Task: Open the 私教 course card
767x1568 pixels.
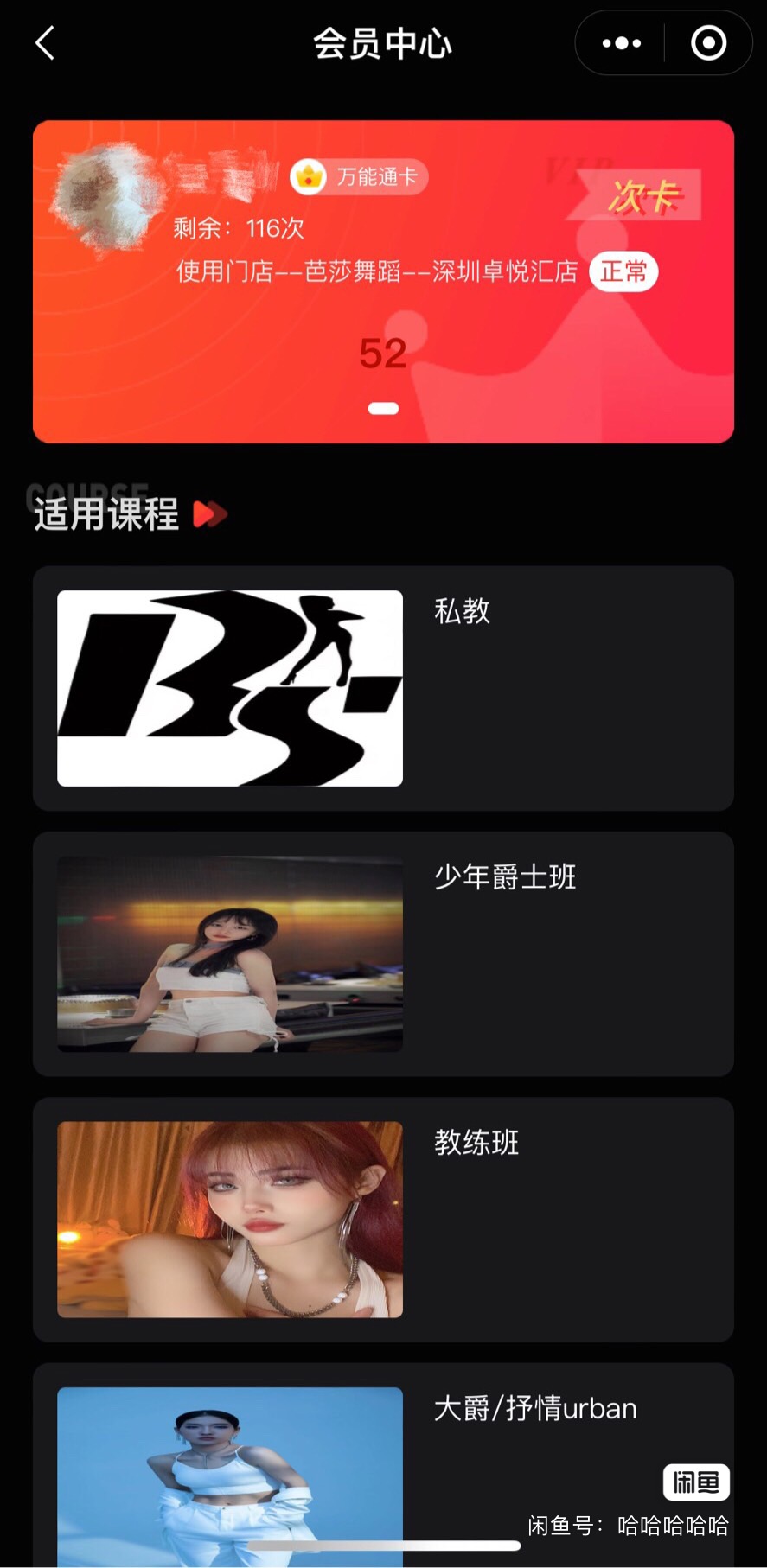Action: [383, 688]
